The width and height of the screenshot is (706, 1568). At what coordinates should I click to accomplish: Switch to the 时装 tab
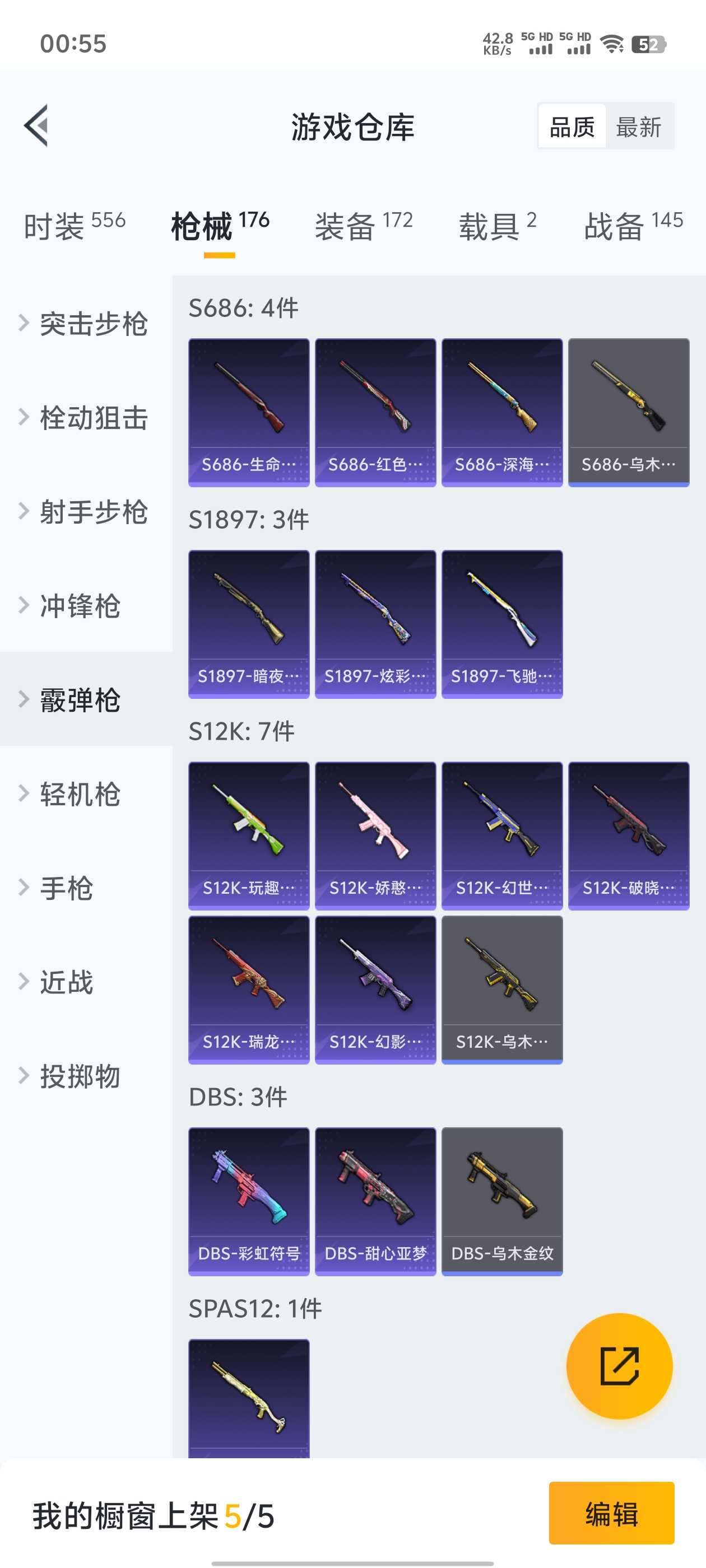(x=75, y=226)
